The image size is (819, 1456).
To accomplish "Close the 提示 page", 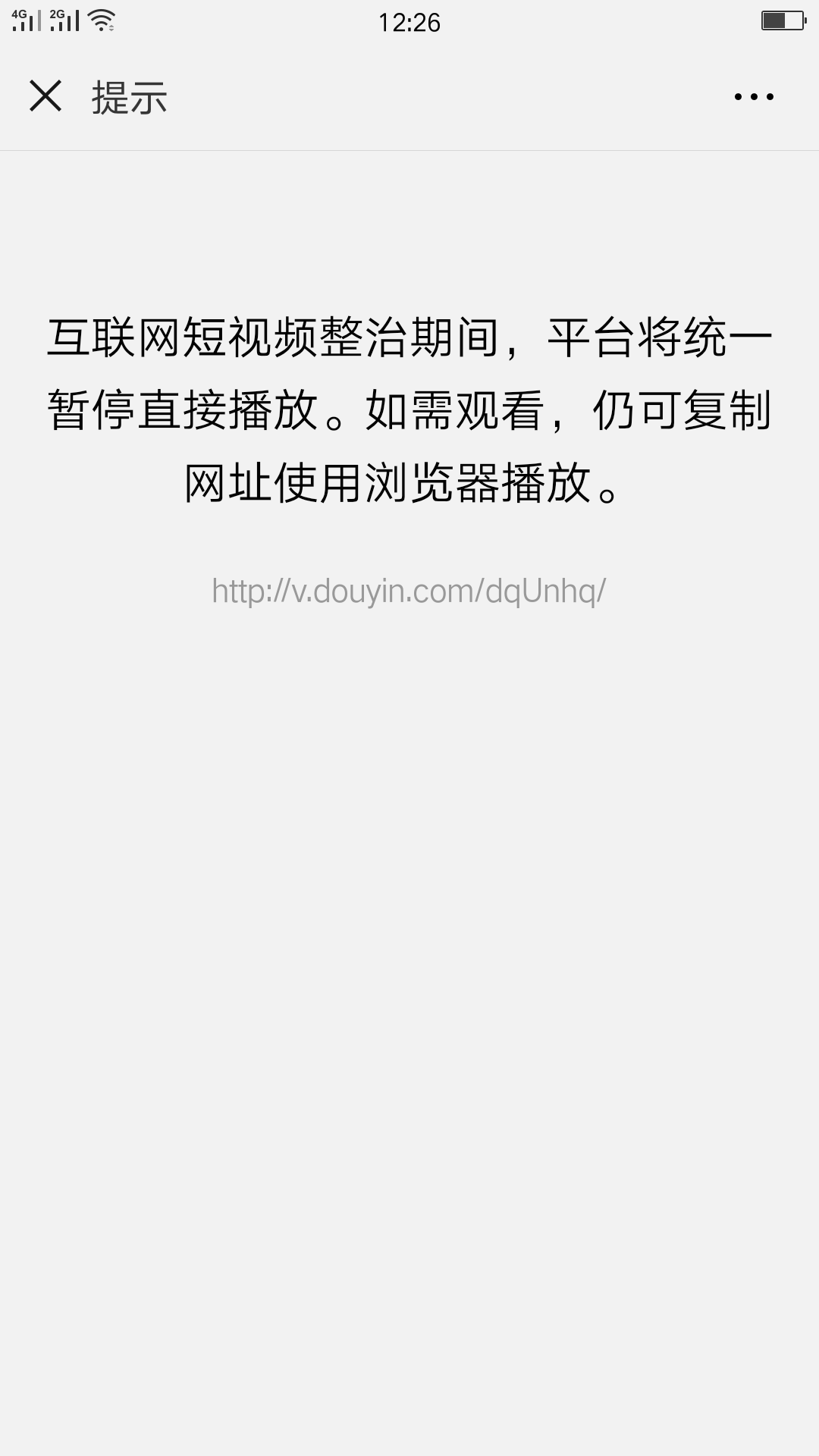I will tap(45, 96).
